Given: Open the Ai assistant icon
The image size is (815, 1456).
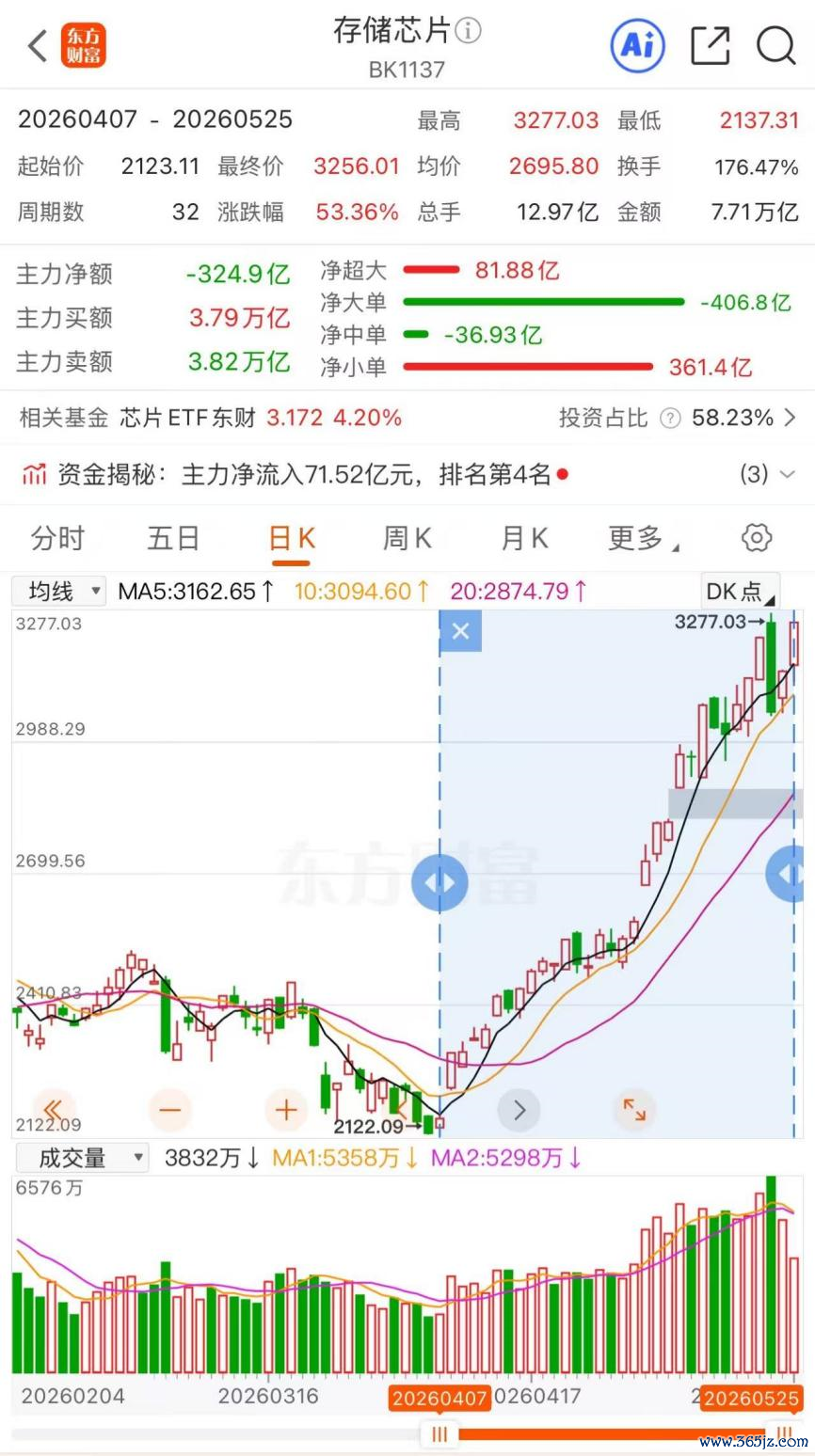Looking at the screenshot, I should (637, 45).
